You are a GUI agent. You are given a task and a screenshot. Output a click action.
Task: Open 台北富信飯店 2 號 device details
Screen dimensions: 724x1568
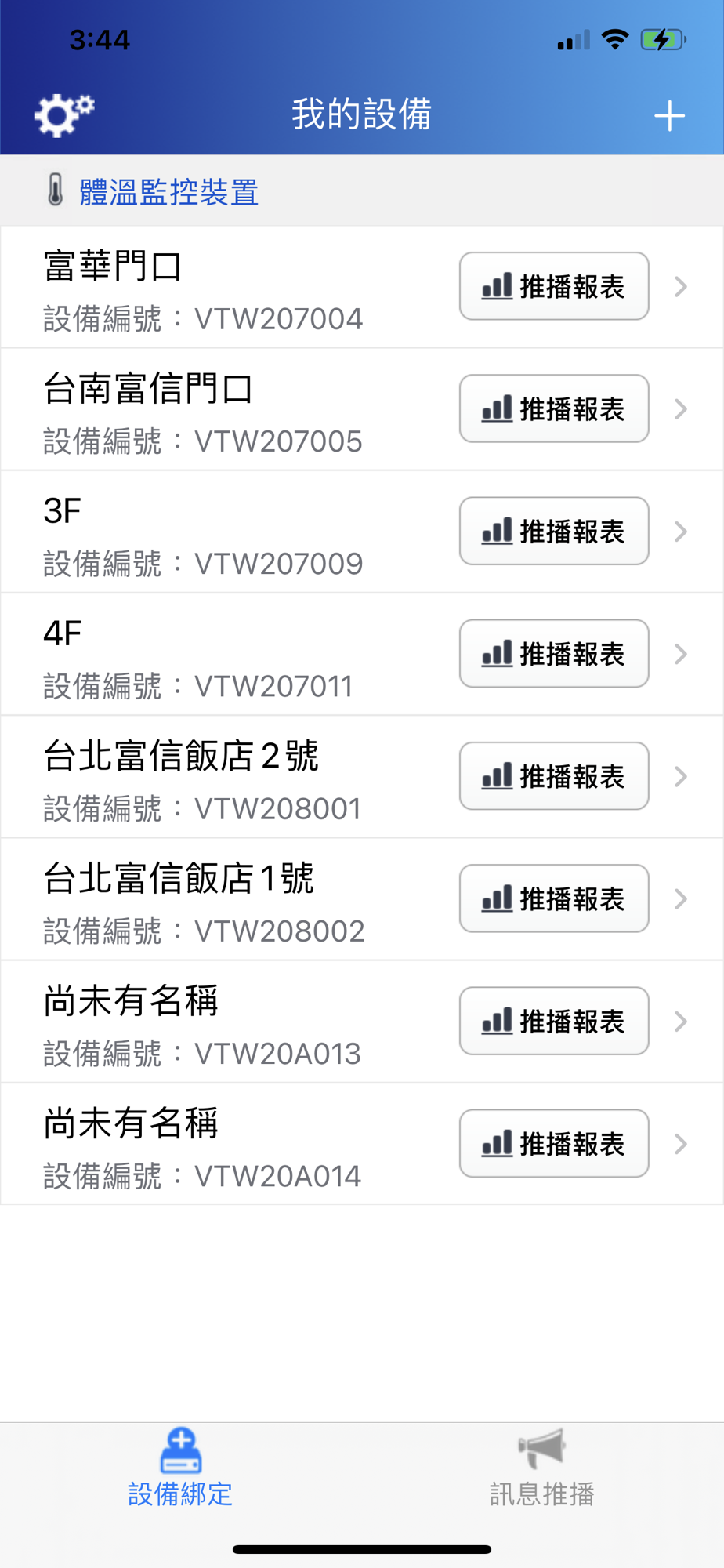235,776
